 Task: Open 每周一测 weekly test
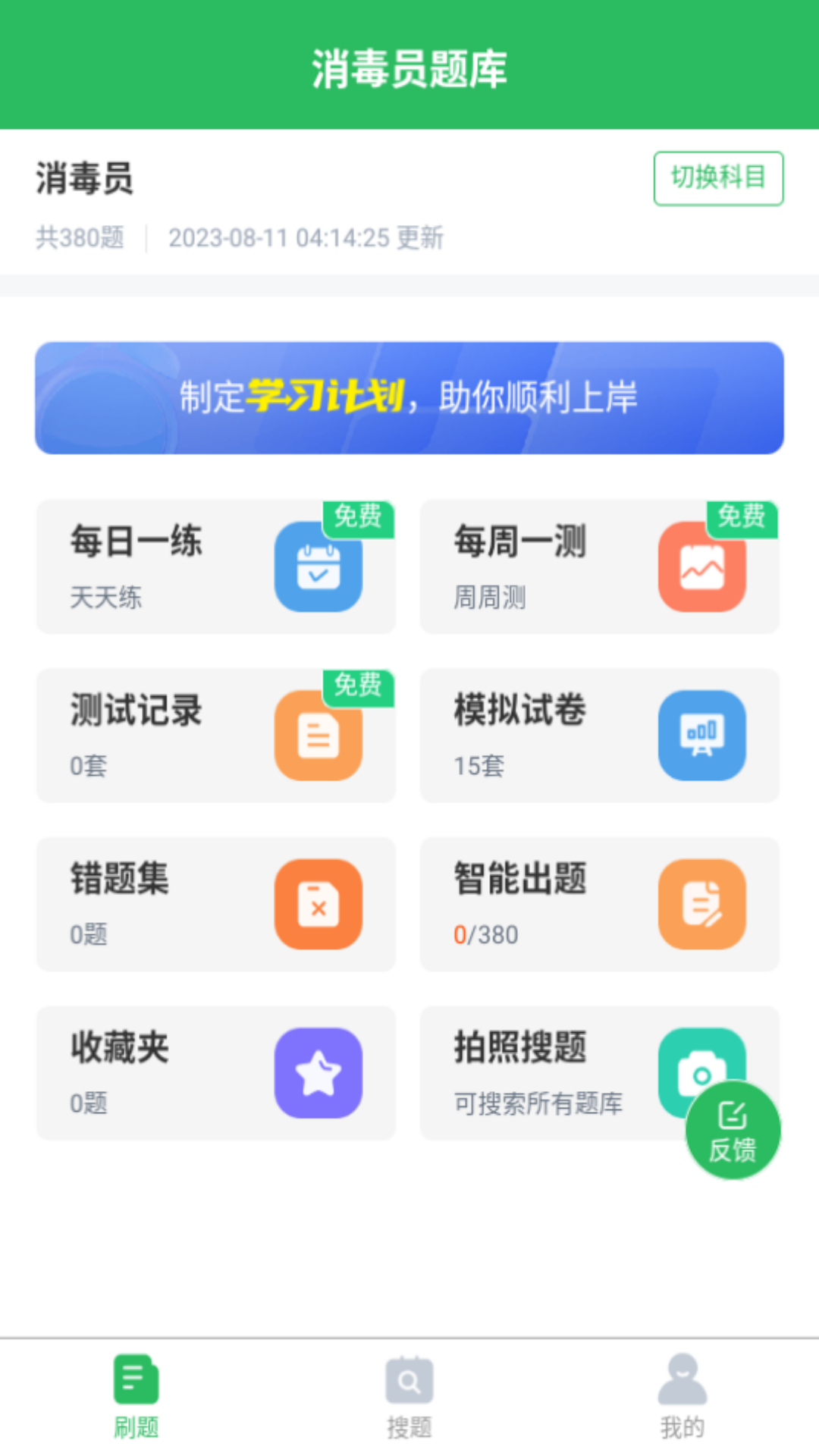click(x=599, y=566)
